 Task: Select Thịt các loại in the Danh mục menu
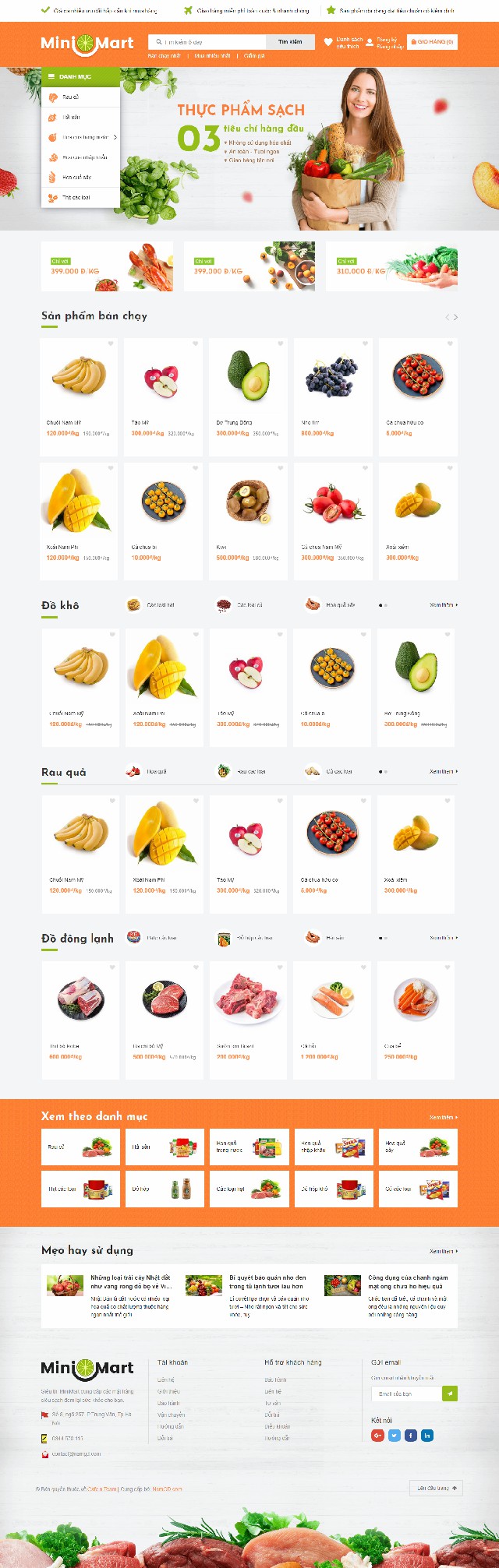pyautogui.click(x=76, y=198)
